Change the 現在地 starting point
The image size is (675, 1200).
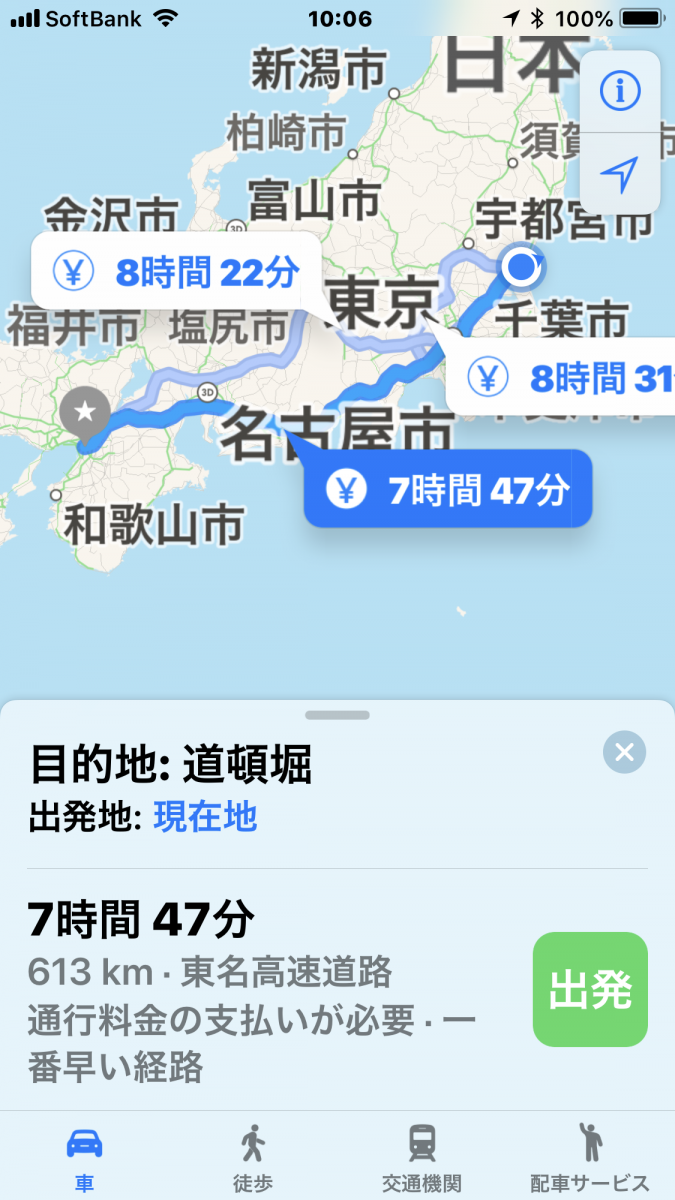point(205,818)
